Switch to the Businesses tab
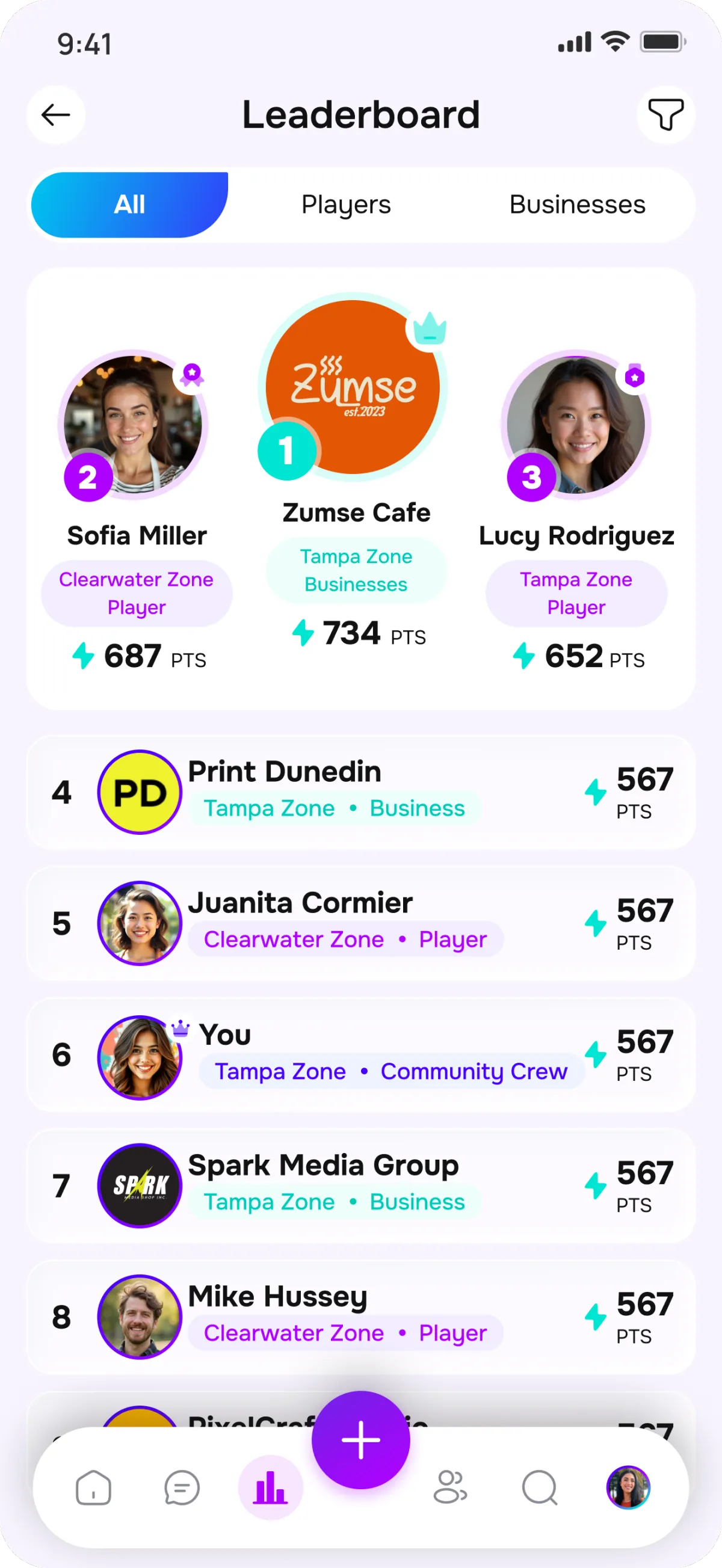The width and height of the screenshot is (722, 1568). pyautogui.click(x=576, y=204)
